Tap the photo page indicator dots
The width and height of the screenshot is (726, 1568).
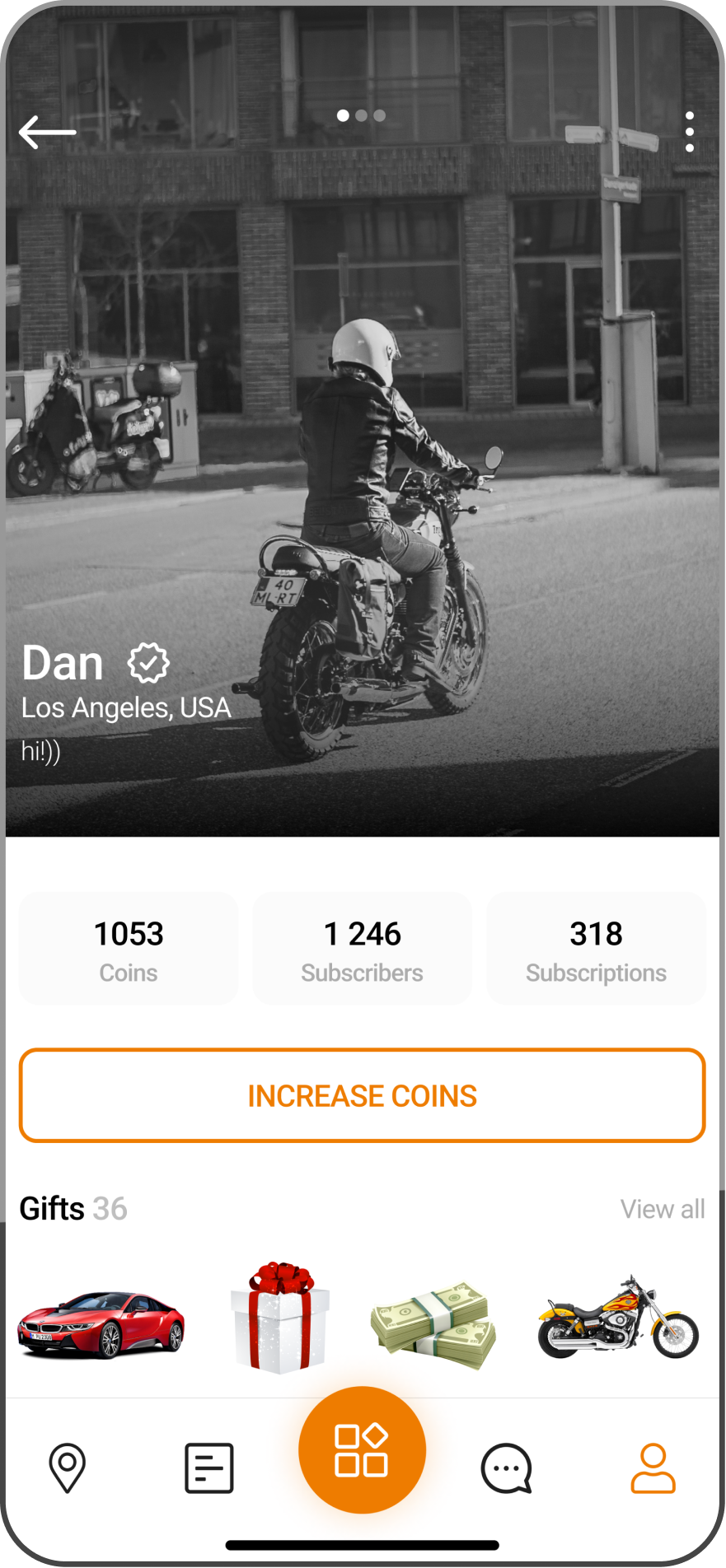coord(361,115)
